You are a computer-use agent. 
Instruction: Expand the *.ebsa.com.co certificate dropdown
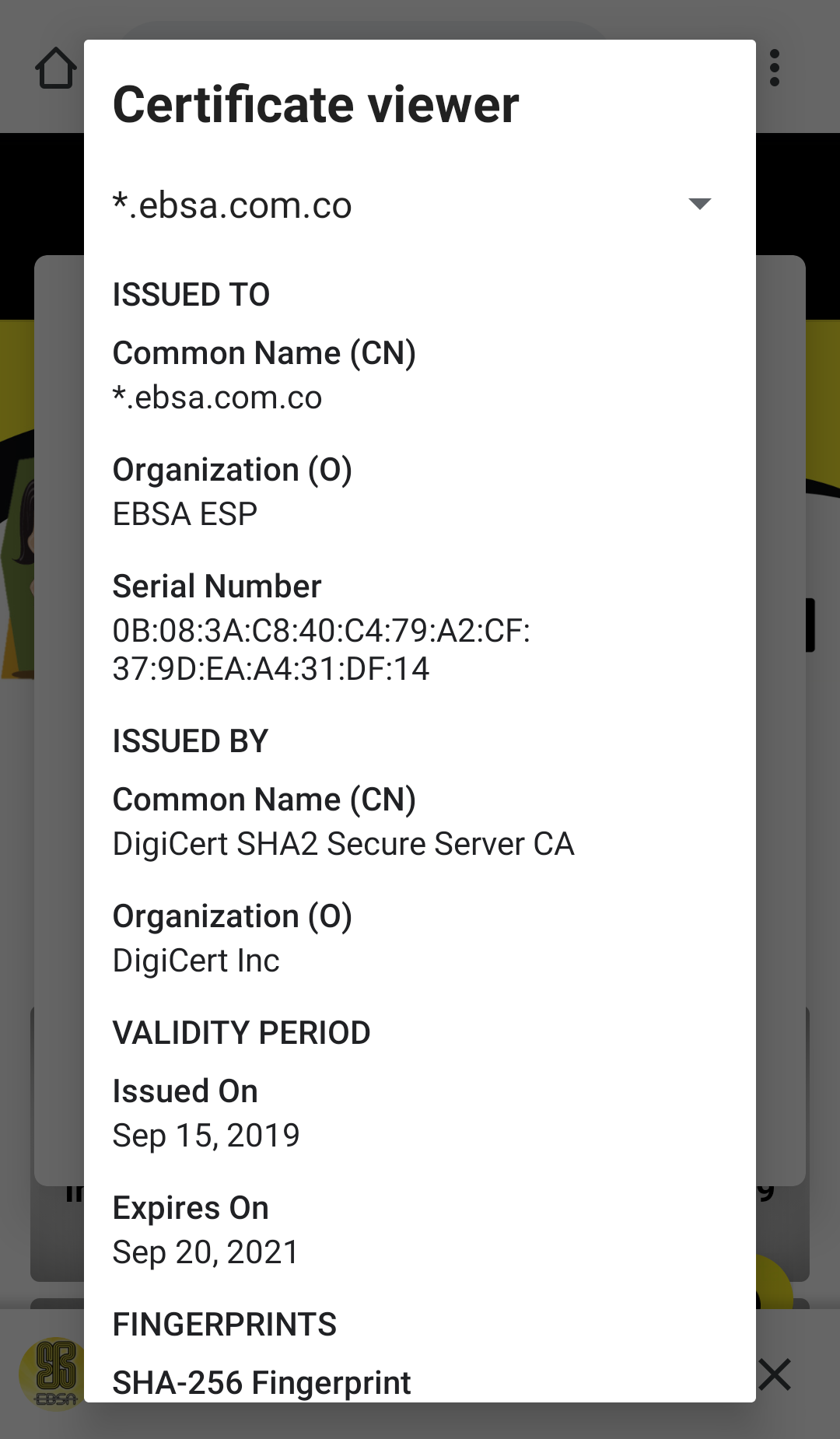tap(699, 205)
